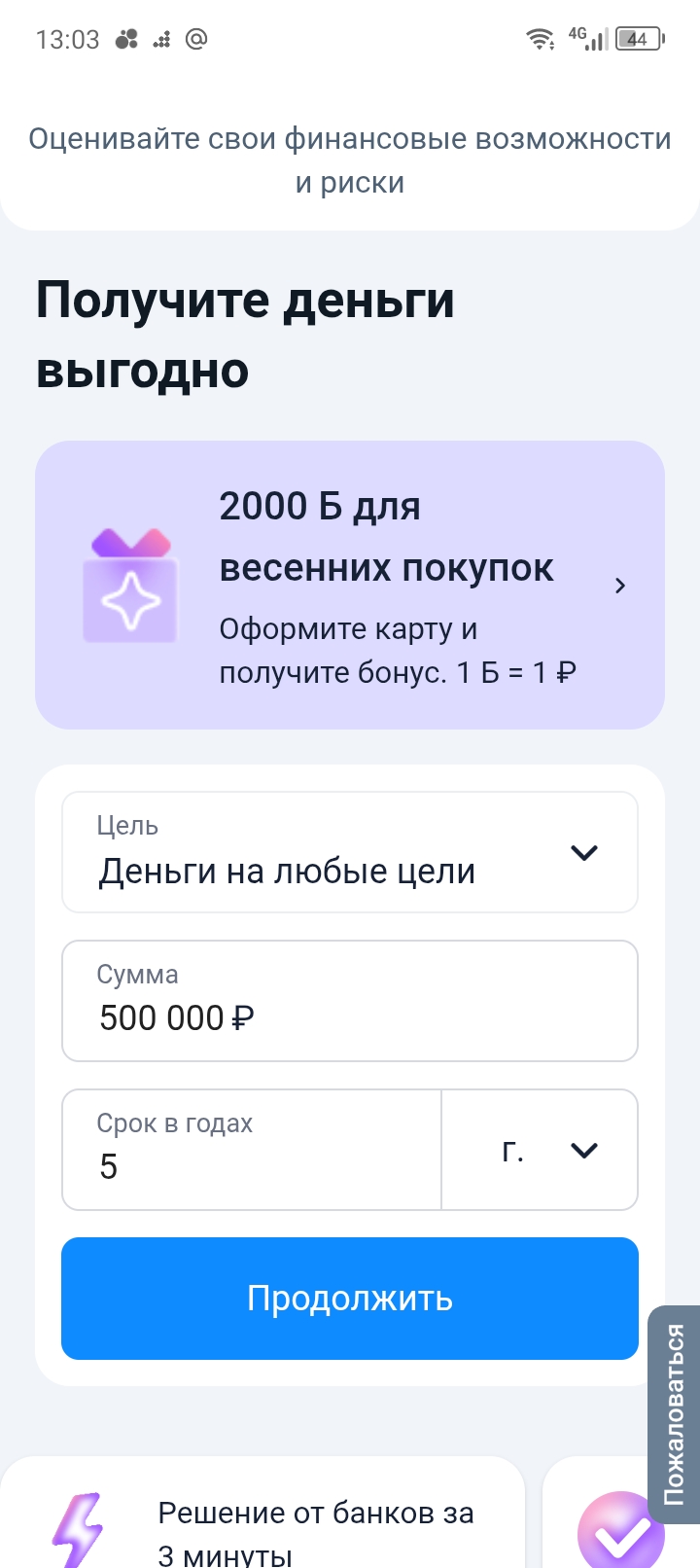Tap the @ notification icon in status bar

pyautogui.click(x=194, y=39)
